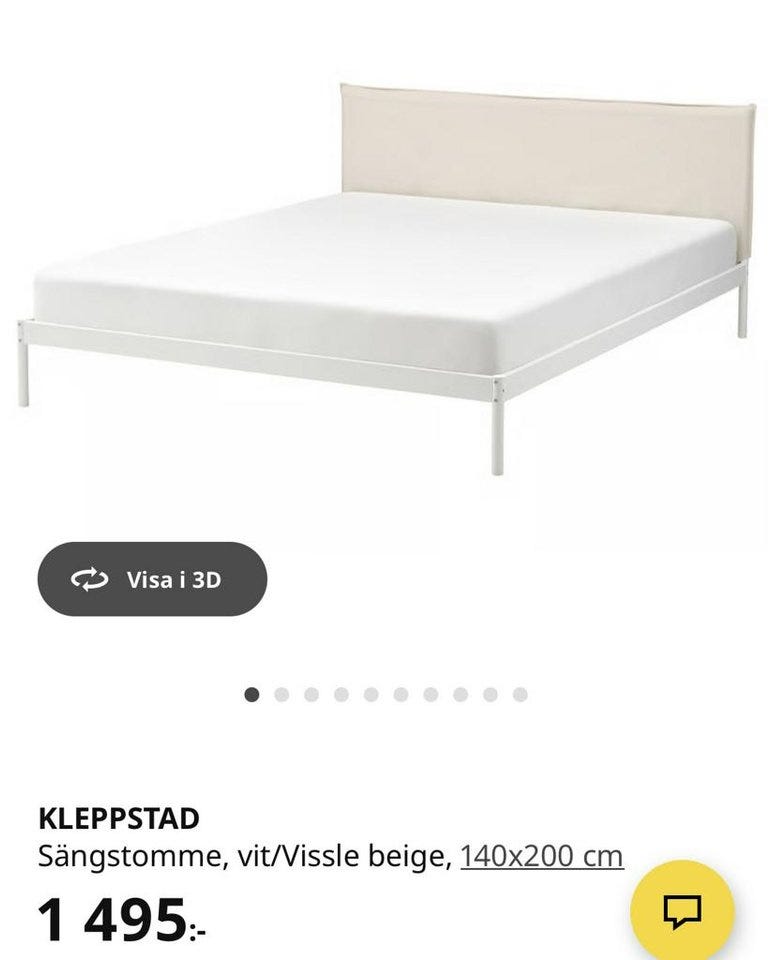Viewport: 772px width, 960px height.
Task: Open the 140x200 cm size link
Action: (x=541, y=857)
